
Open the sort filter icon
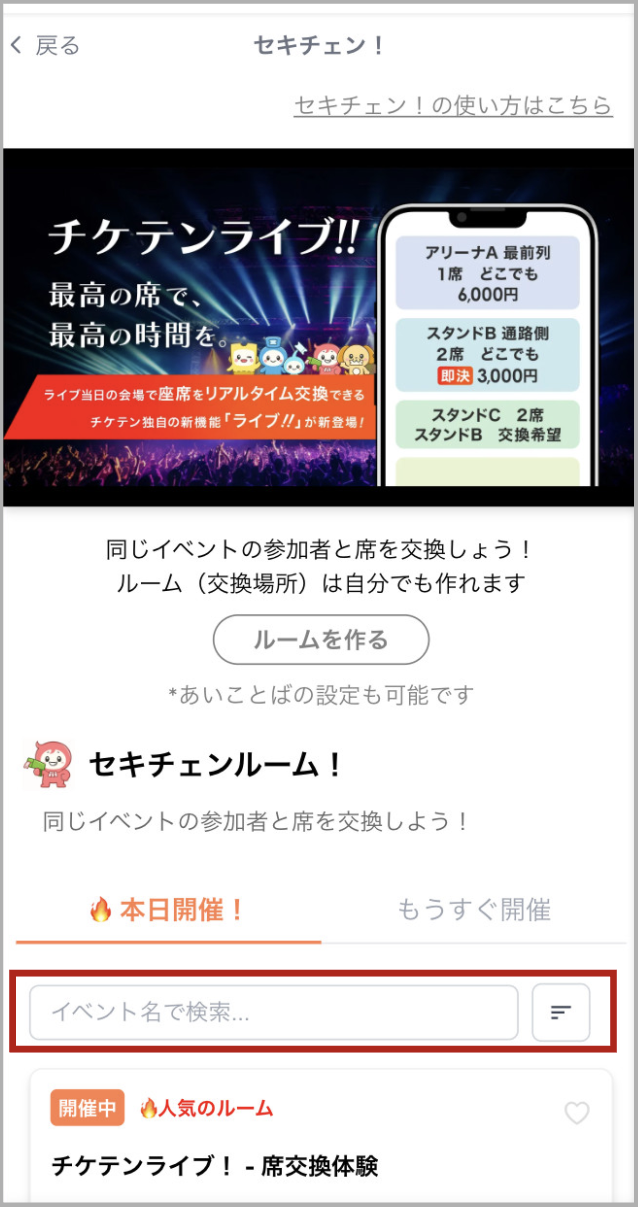pyautogui.click(x=561, y=1013)
